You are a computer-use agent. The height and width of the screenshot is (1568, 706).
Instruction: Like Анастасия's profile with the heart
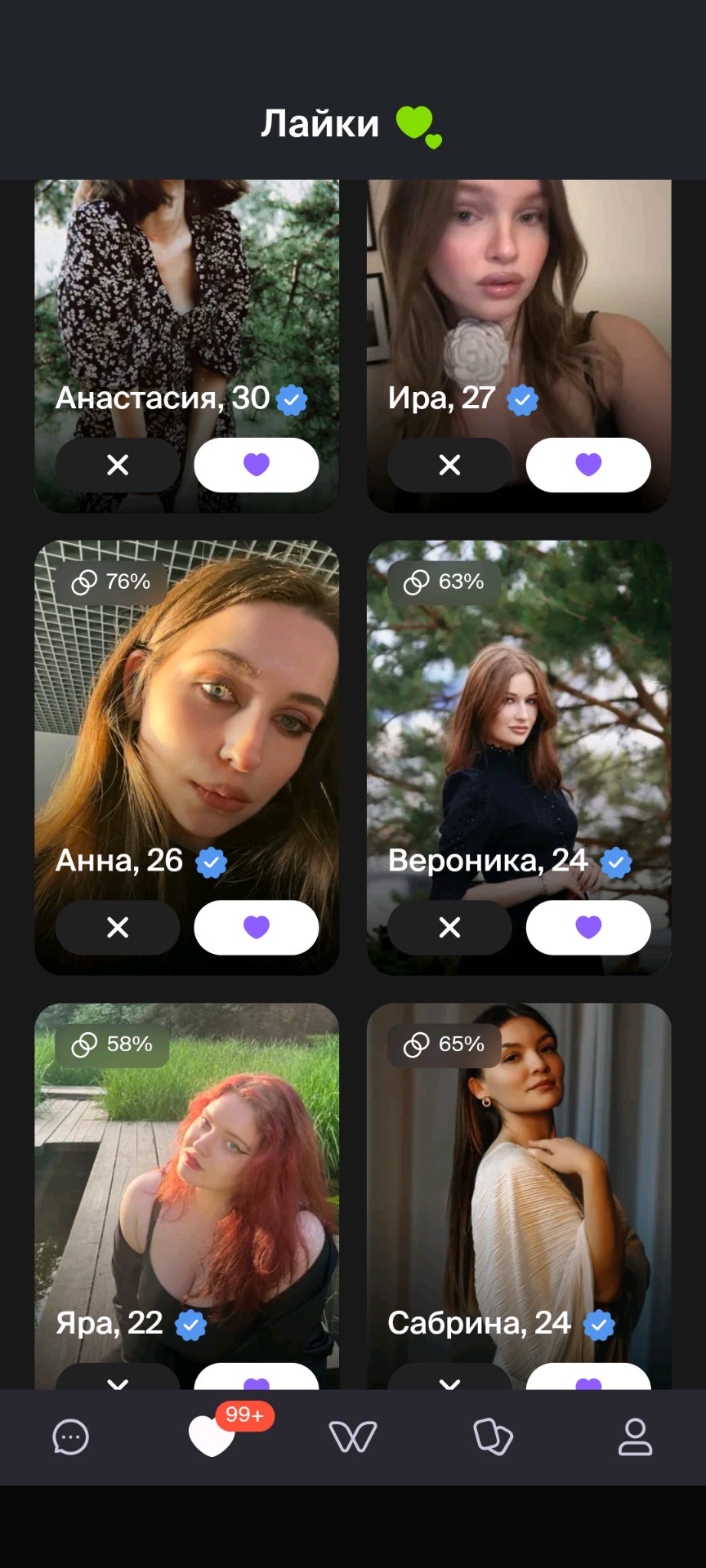pyautogui.click(x=256, y=465)
